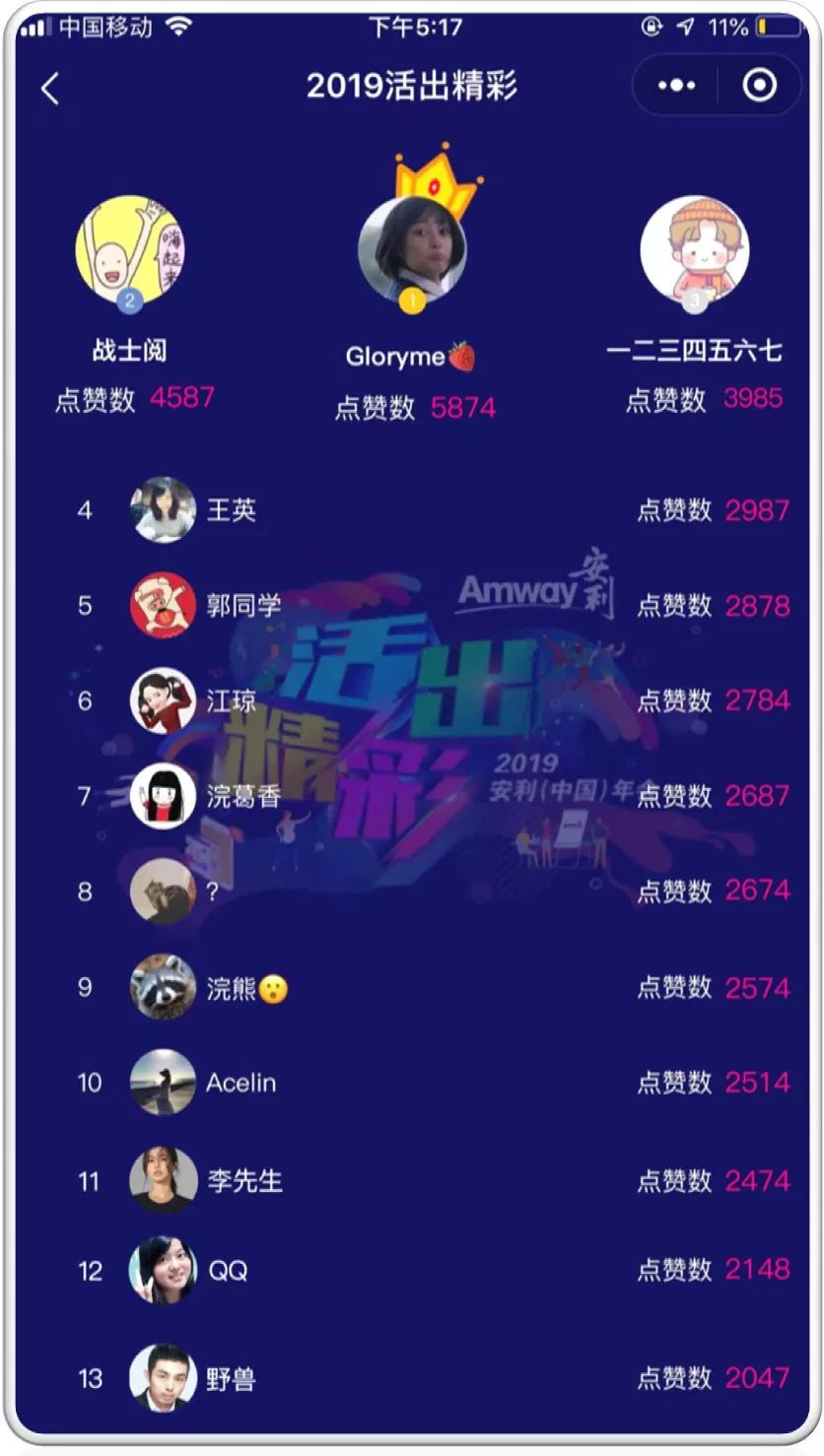Open the mini program three-dot menu
The height and width of the screenshot is (1456, 824).
(x=676, y=86)
